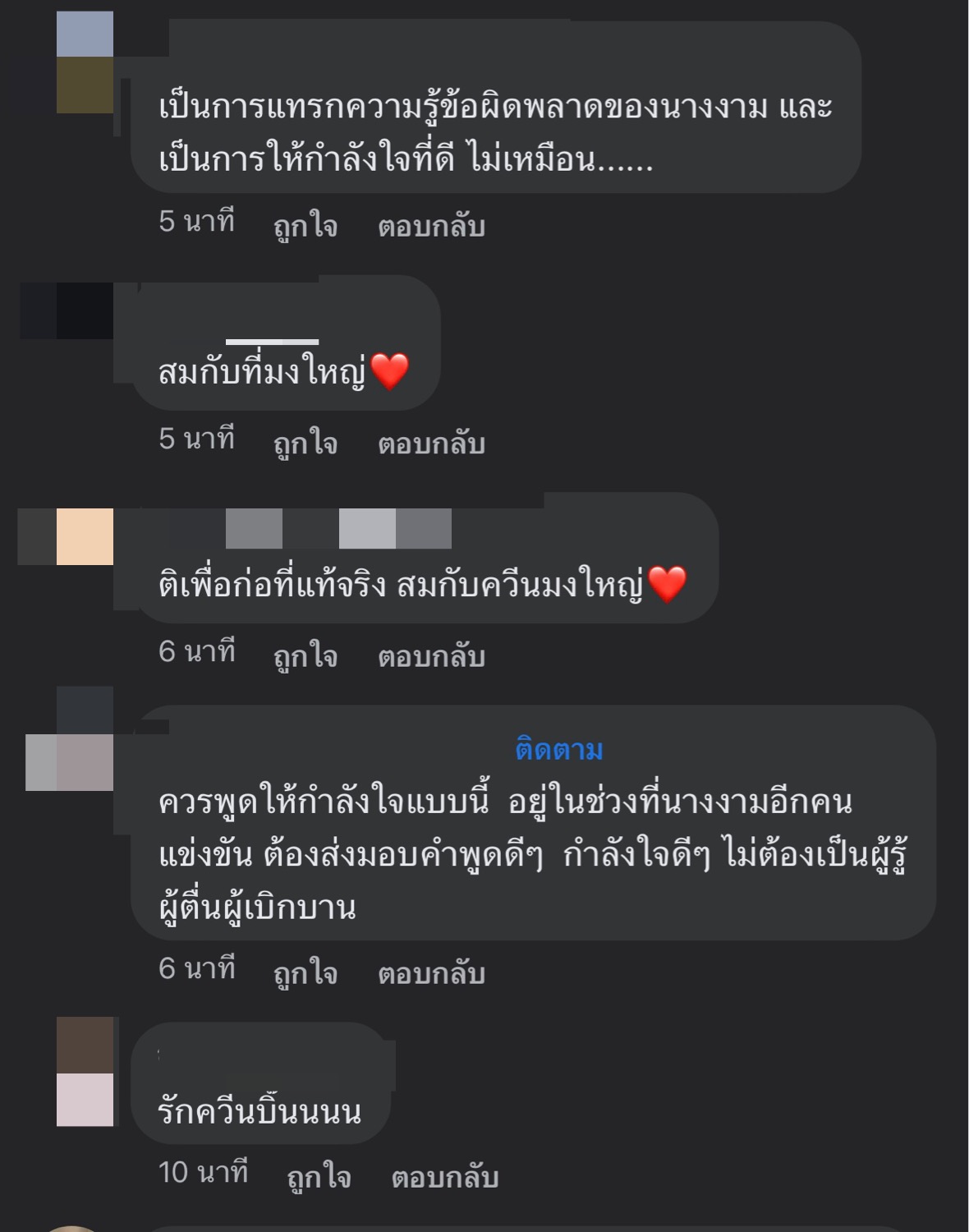Screen dimensions: 969x1232
Task: Like the comment ending with ไม่เหมือน......
Action: pos(305,226)
